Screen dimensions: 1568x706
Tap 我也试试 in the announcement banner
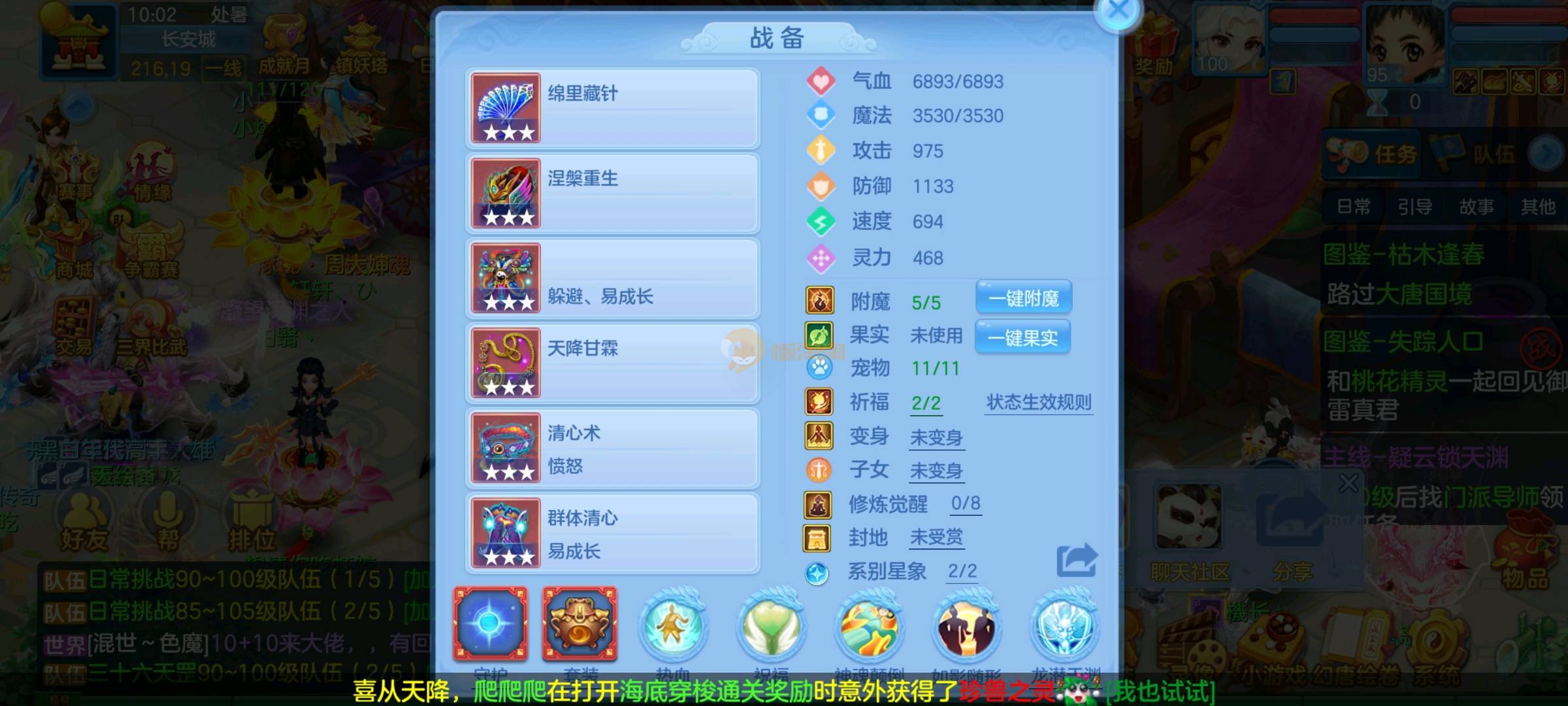tap(1161, 691)
